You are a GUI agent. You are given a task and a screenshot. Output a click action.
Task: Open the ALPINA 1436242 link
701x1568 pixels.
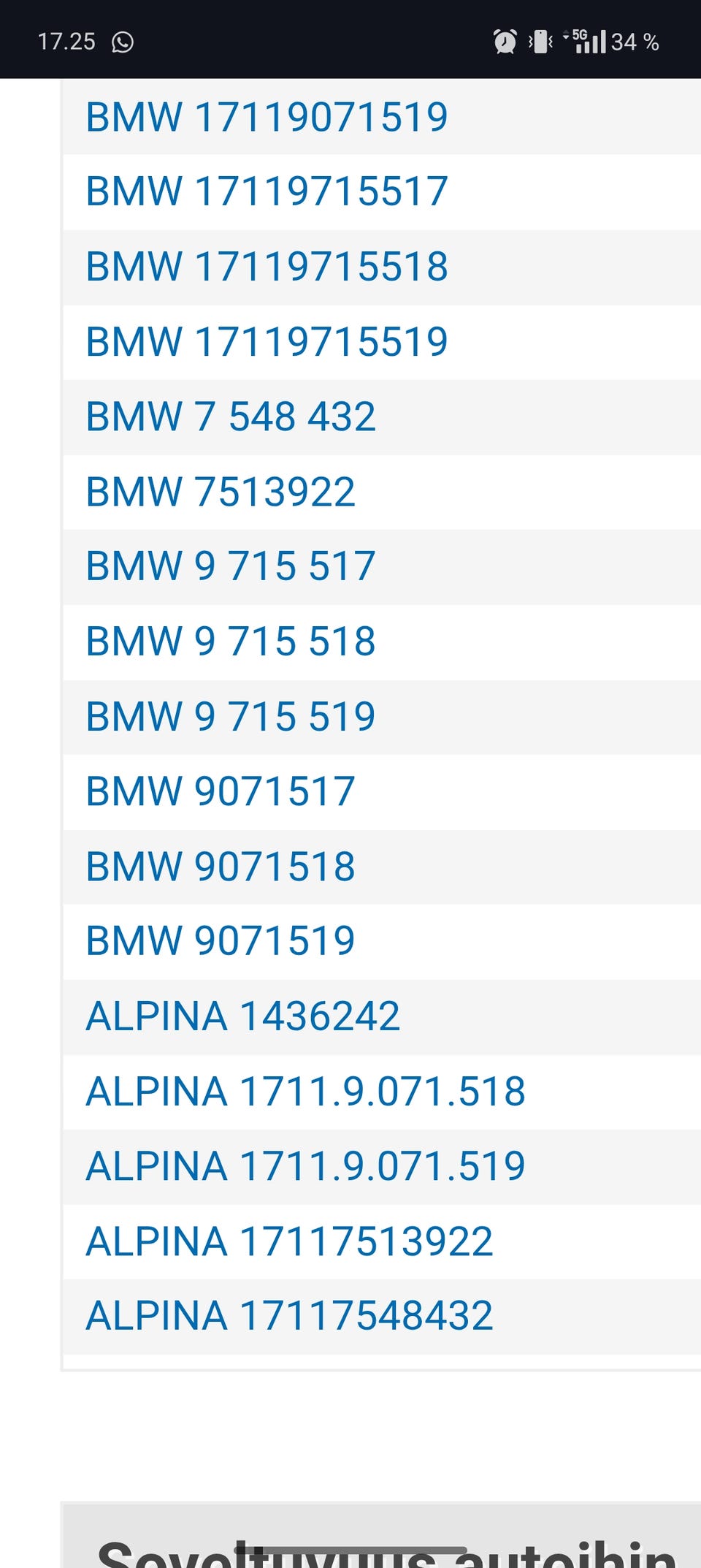(243, 1016)
